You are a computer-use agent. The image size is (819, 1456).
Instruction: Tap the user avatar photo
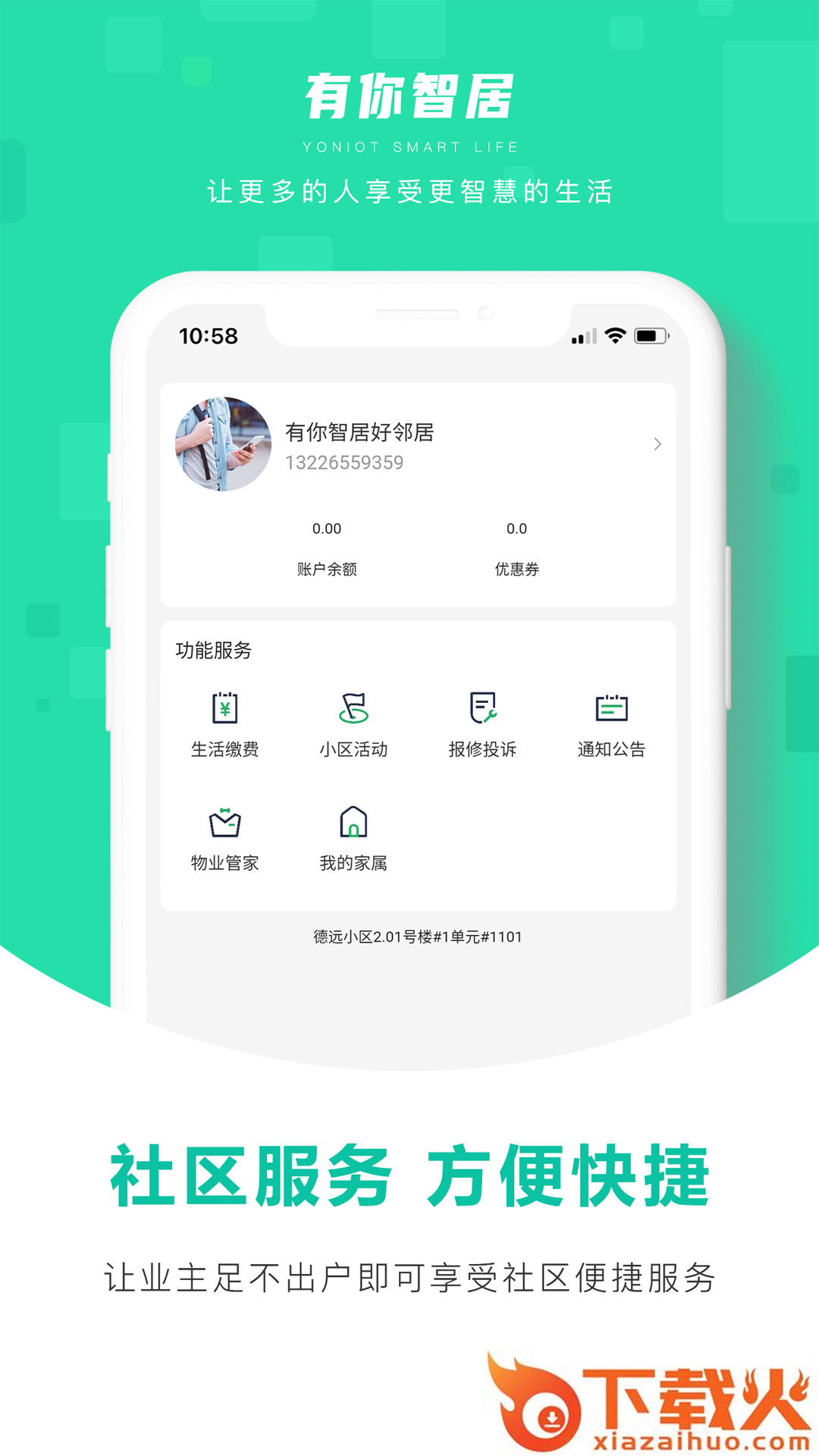224,446
